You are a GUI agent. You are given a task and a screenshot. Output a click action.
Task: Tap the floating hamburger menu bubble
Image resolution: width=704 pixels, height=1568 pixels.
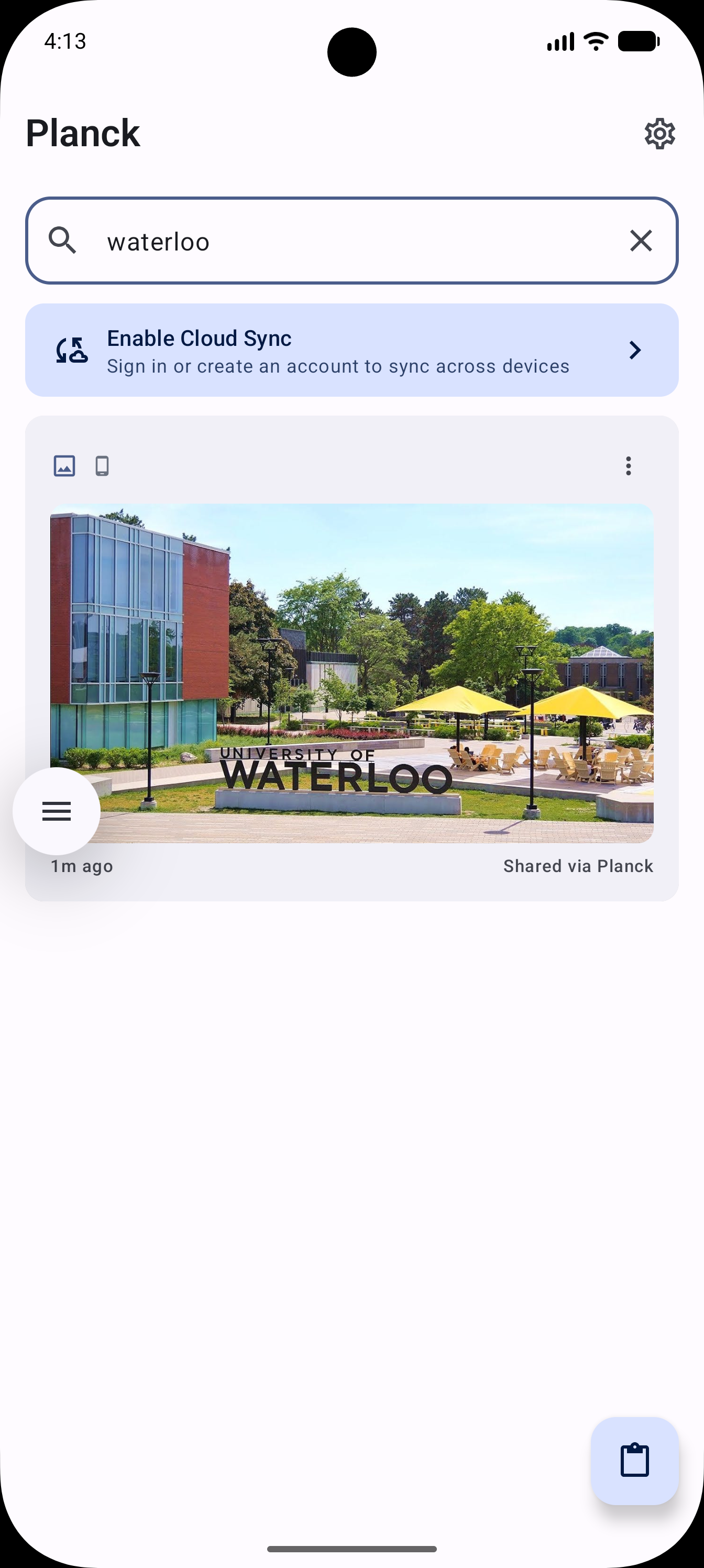(x=56, y=810)
